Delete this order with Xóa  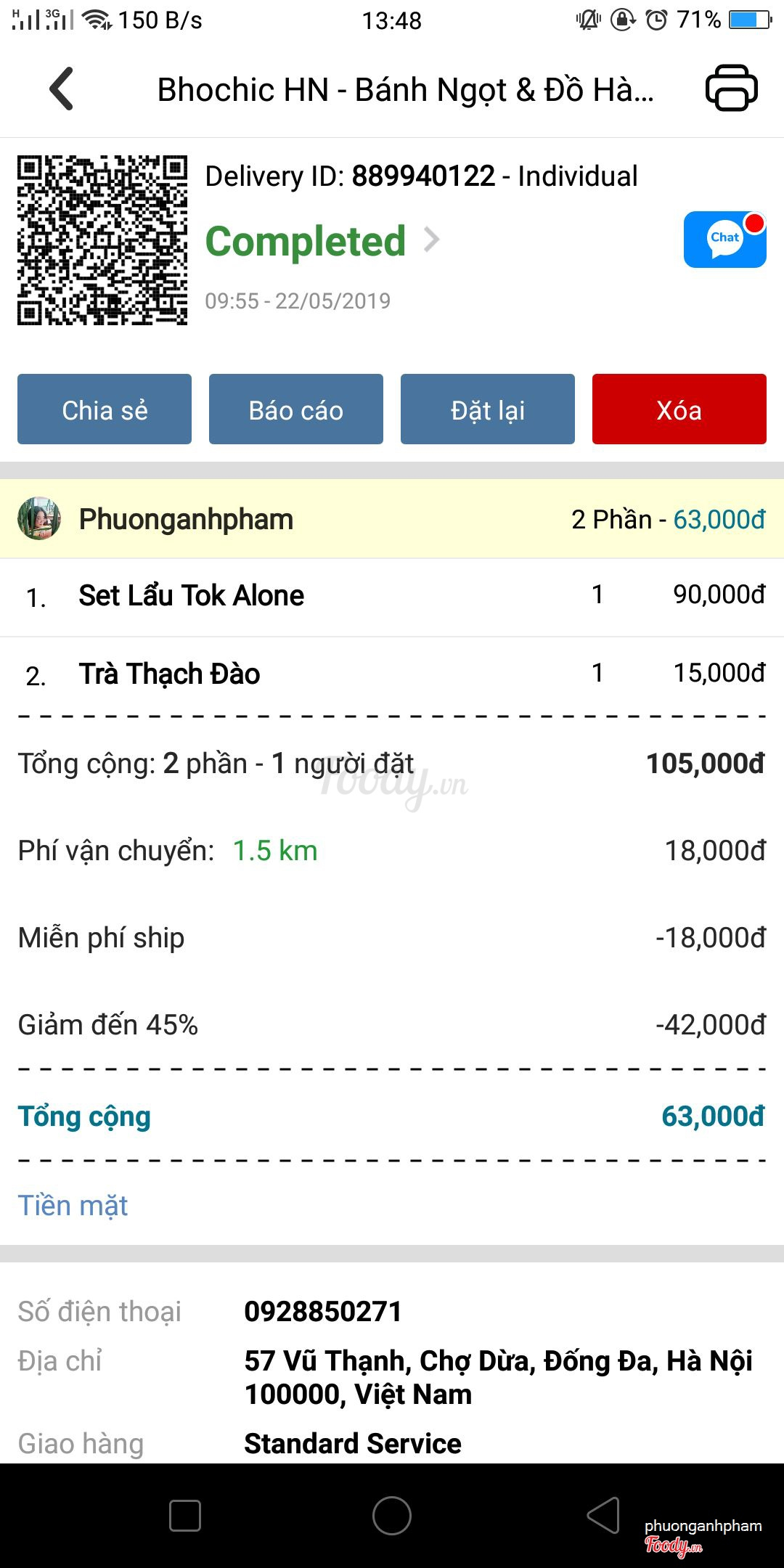coord(679,409)
